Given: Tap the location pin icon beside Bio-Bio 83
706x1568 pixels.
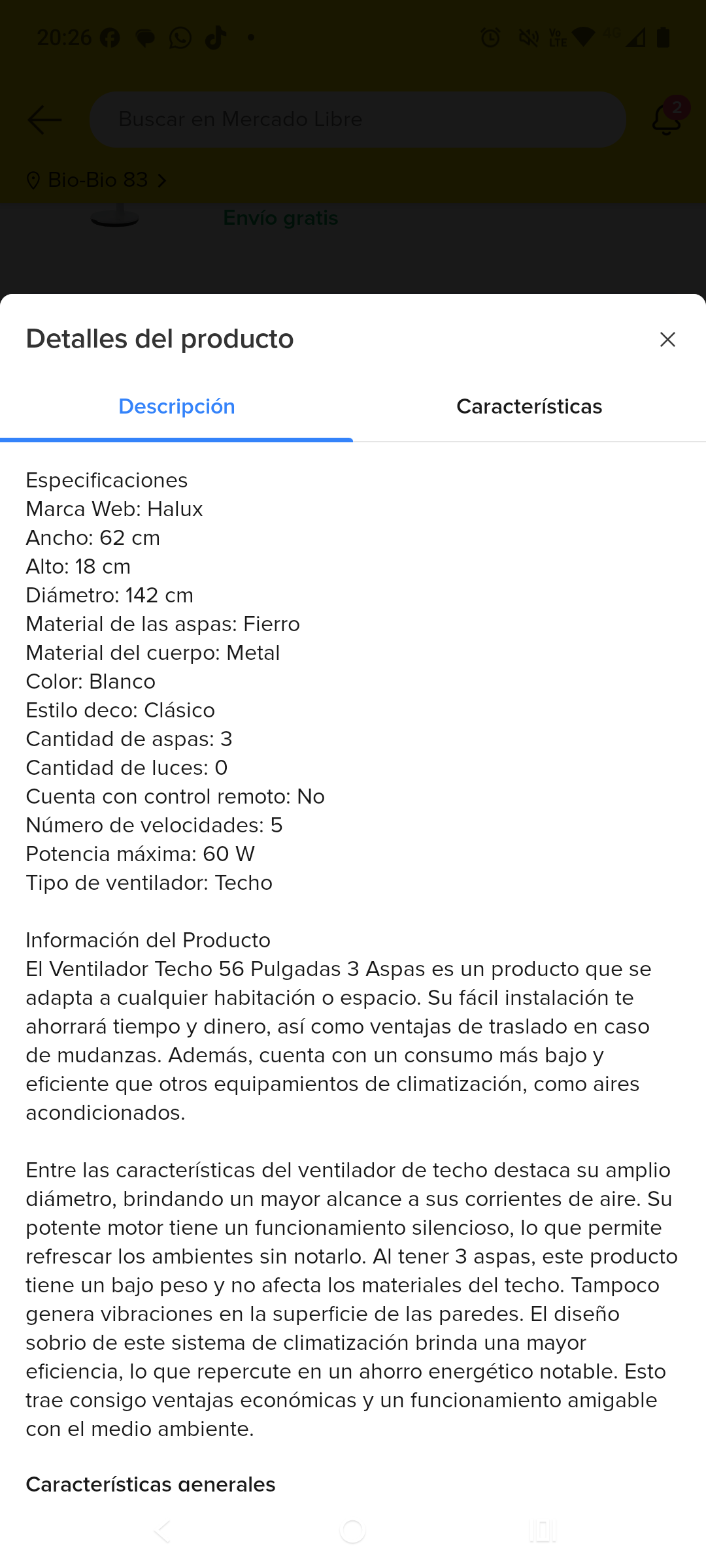Looking at the screenshot, I should point(33,179).
